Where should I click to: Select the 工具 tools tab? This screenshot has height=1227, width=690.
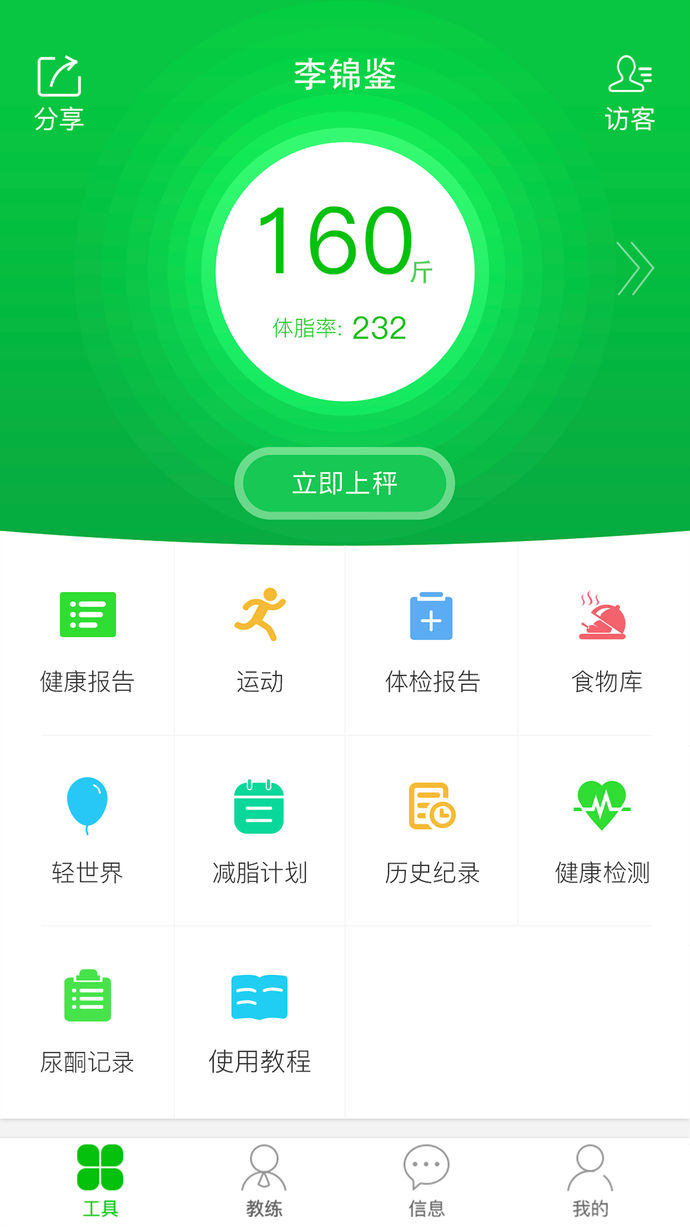pos(100,1181)
